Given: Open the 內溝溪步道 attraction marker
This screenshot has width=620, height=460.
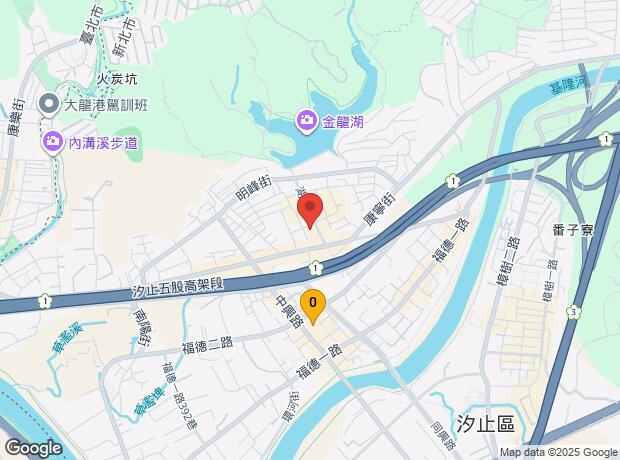Looking at the screenshot, I should (52, 142).
